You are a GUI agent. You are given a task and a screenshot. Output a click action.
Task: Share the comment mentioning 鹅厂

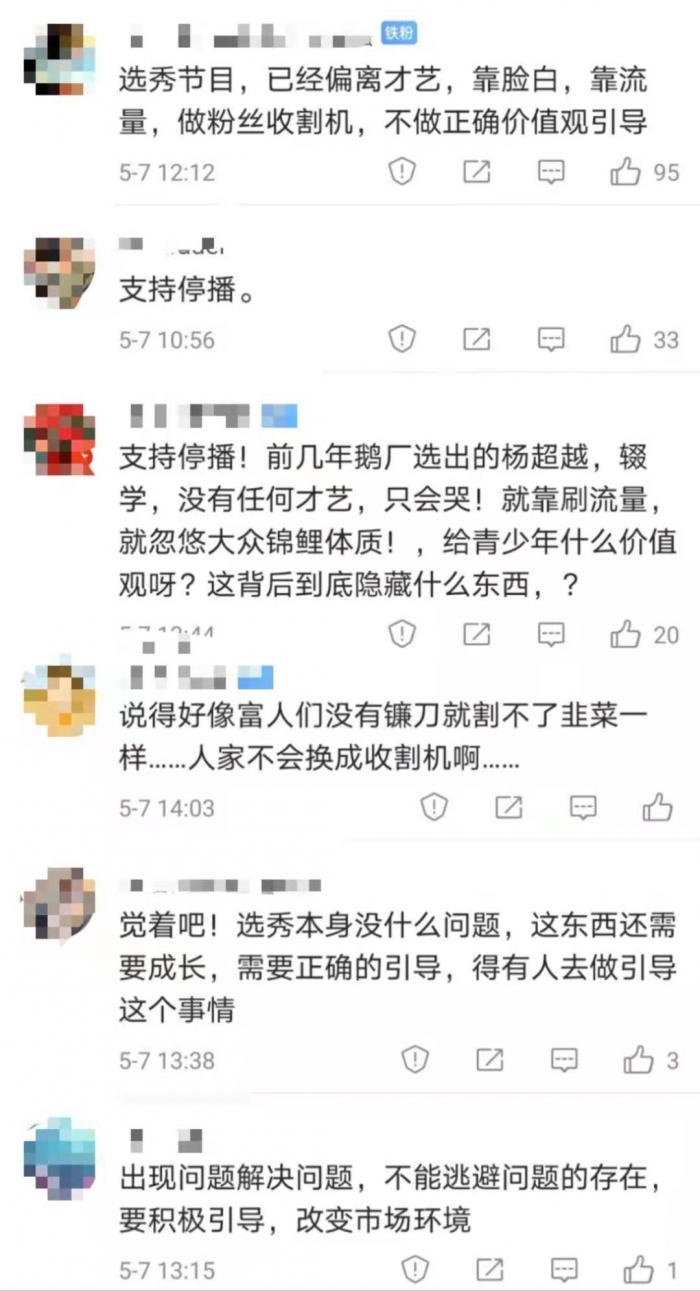(x=477, y=633)
